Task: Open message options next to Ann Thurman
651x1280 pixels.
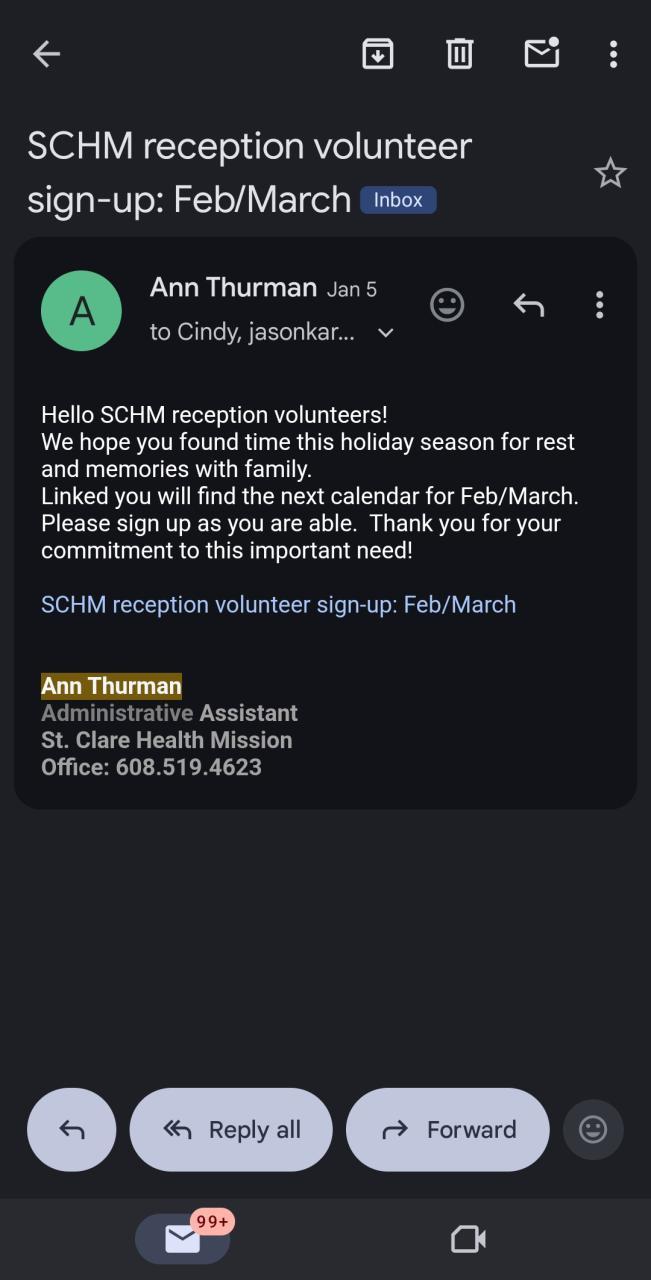Action: click(599, 305)
